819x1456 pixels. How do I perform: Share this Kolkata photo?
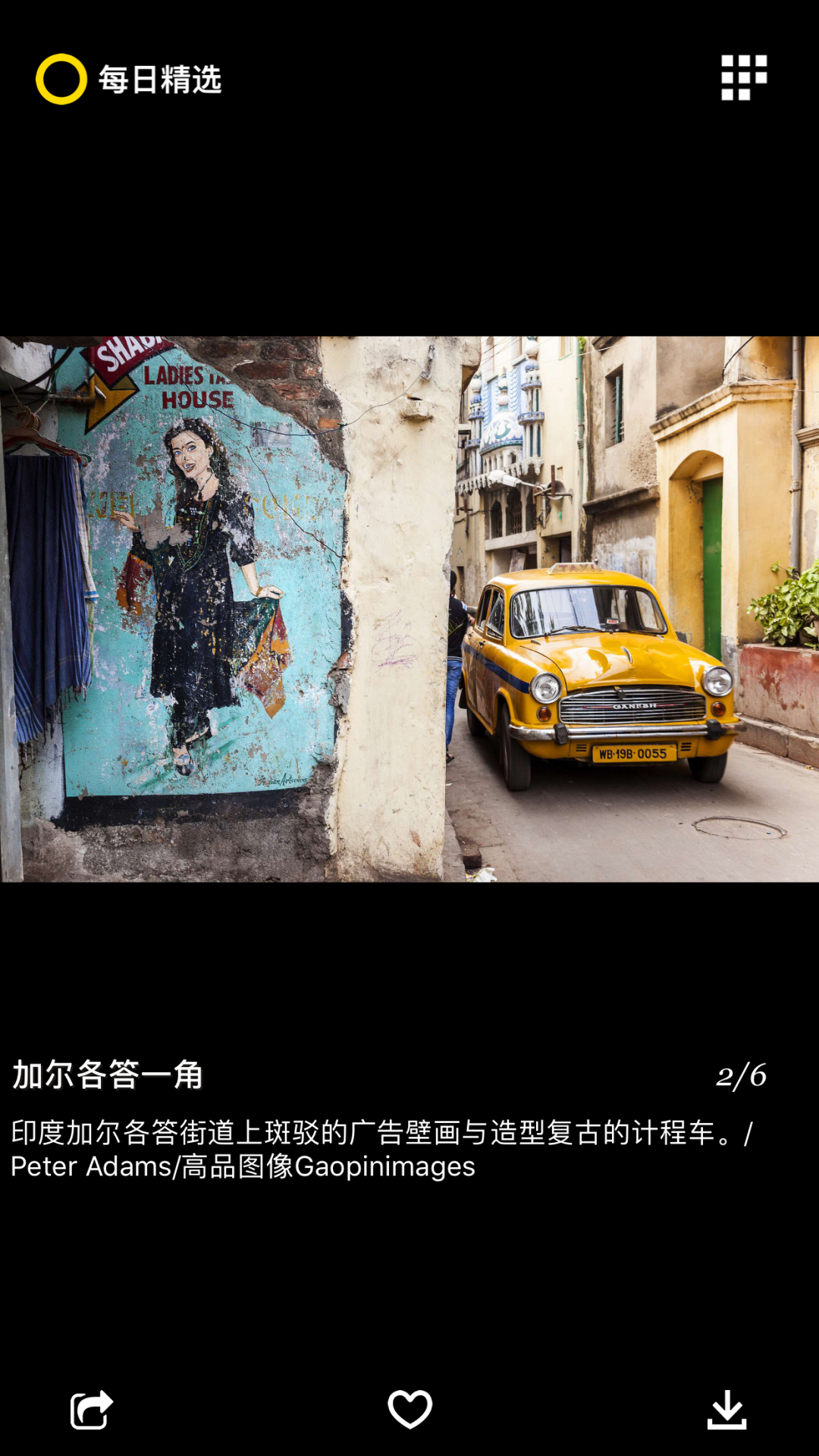(x=92, y=1410)
